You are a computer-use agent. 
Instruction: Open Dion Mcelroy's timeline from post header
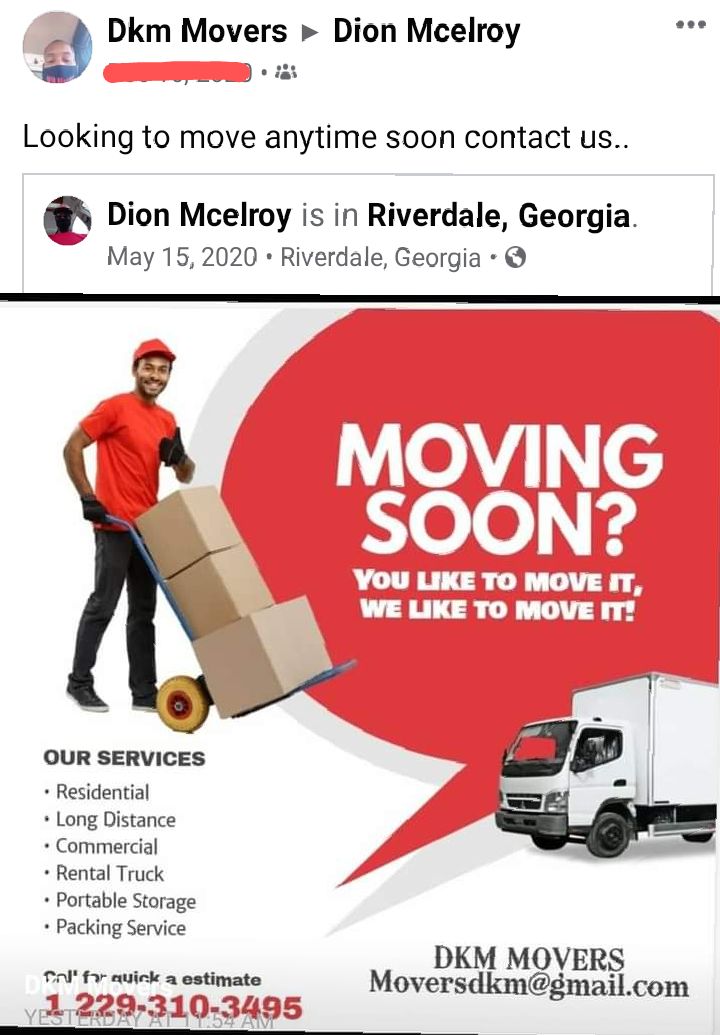426,31
